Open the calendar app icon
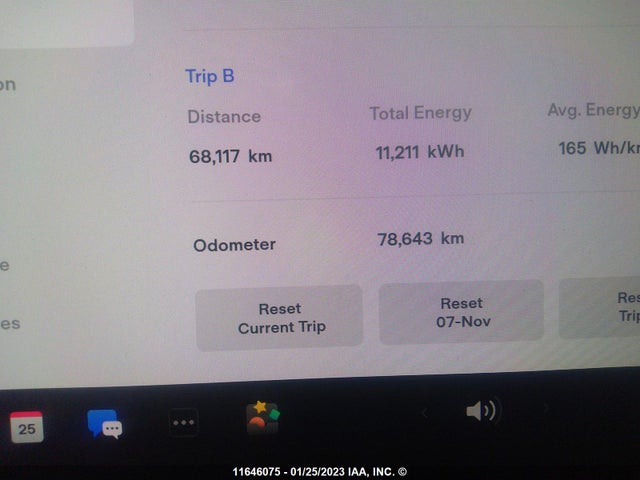 coord(26,427)
